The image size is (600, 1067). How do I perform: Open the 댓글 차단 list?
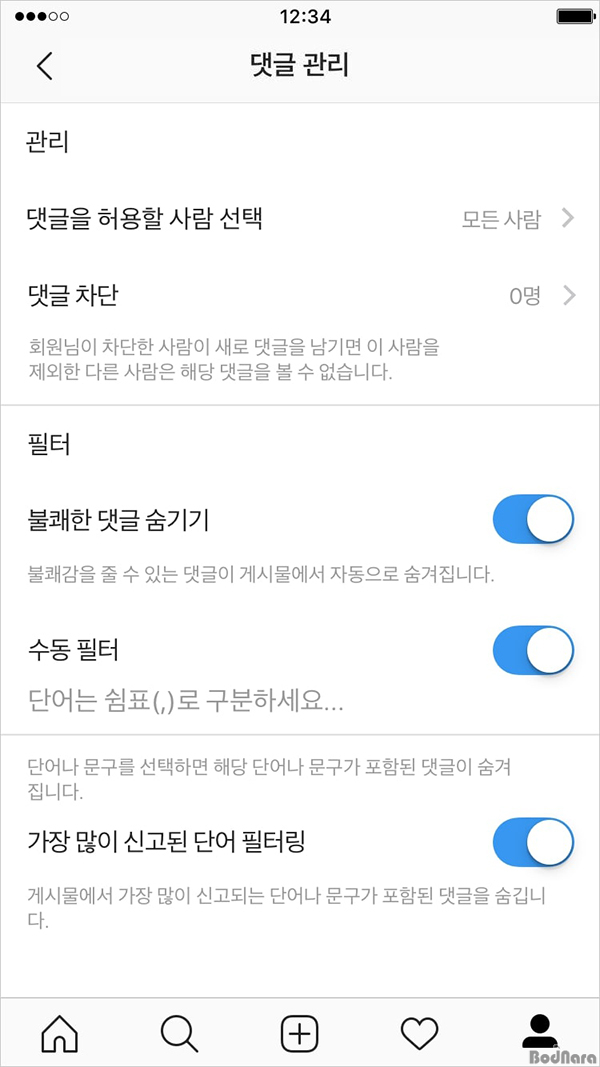click(x=300, y=296)
